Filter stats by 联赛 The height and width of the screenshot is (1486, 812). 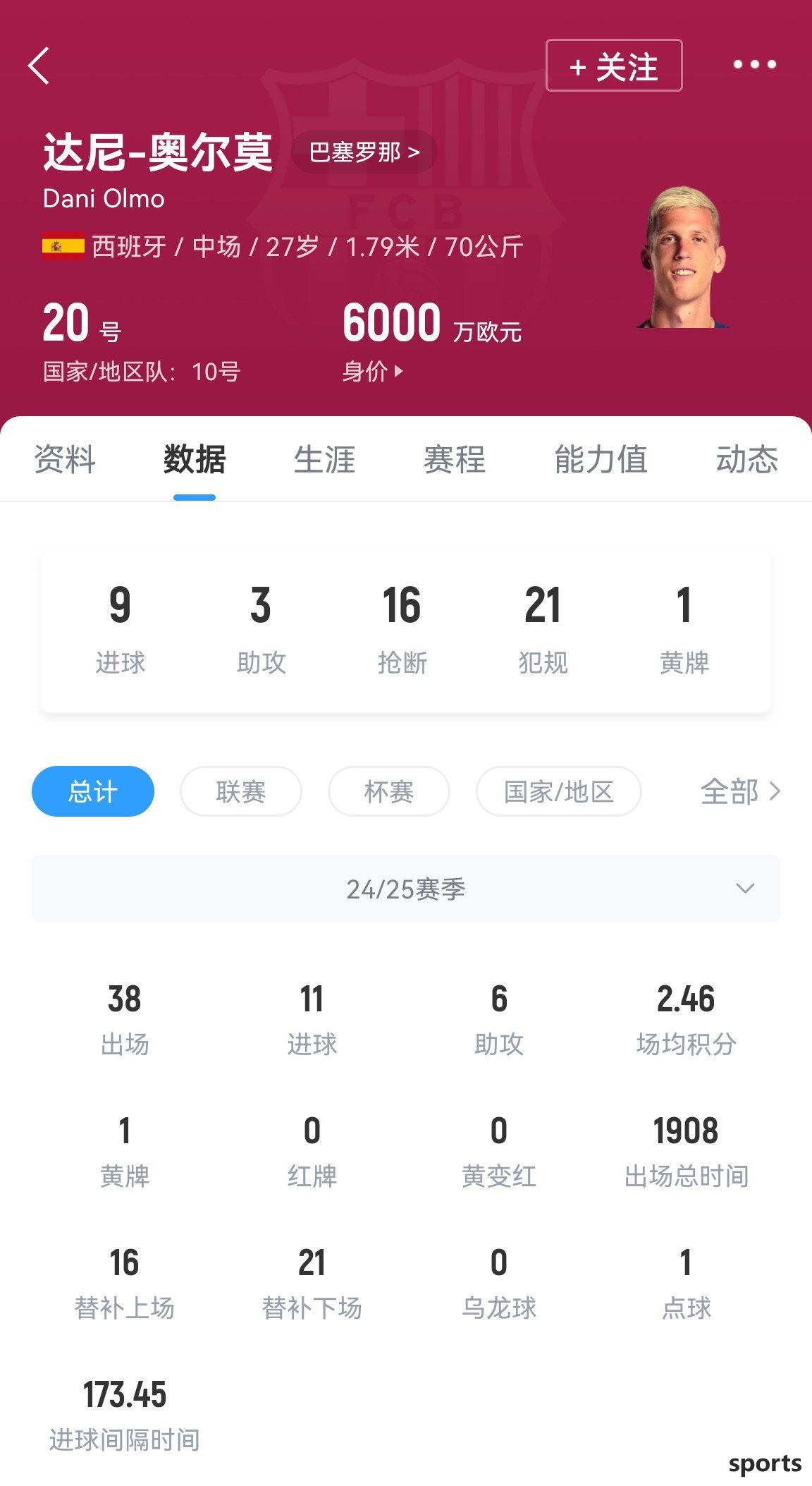point(241,791)
